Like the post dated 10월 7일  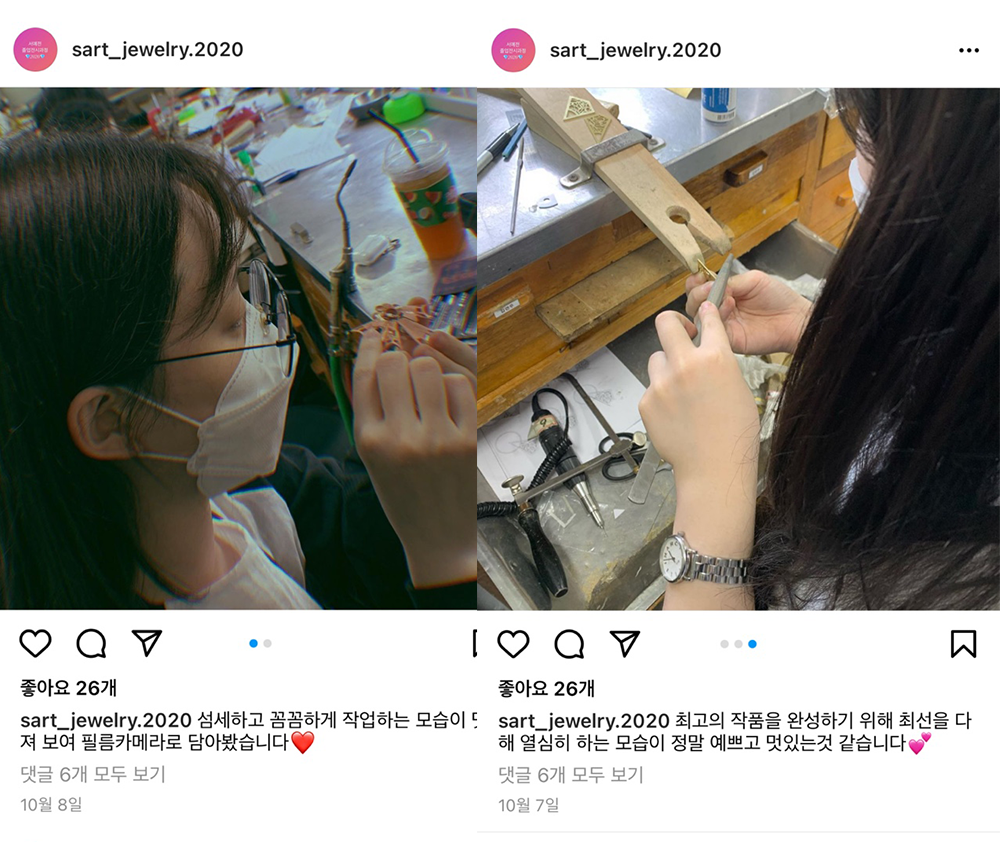click(x=513, y=643)
